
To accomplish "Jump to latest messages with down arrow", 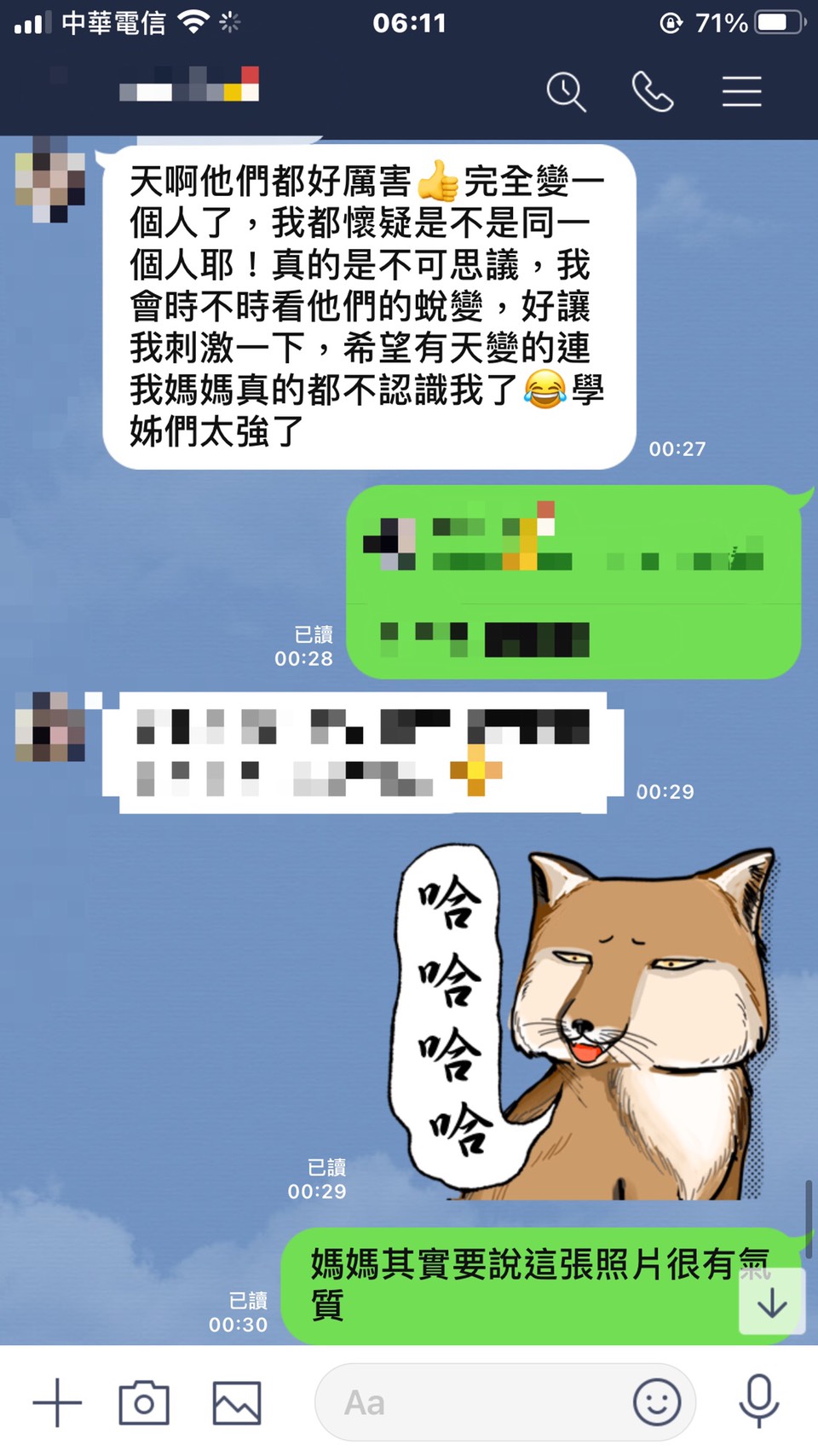I will tap(772, 1303).
